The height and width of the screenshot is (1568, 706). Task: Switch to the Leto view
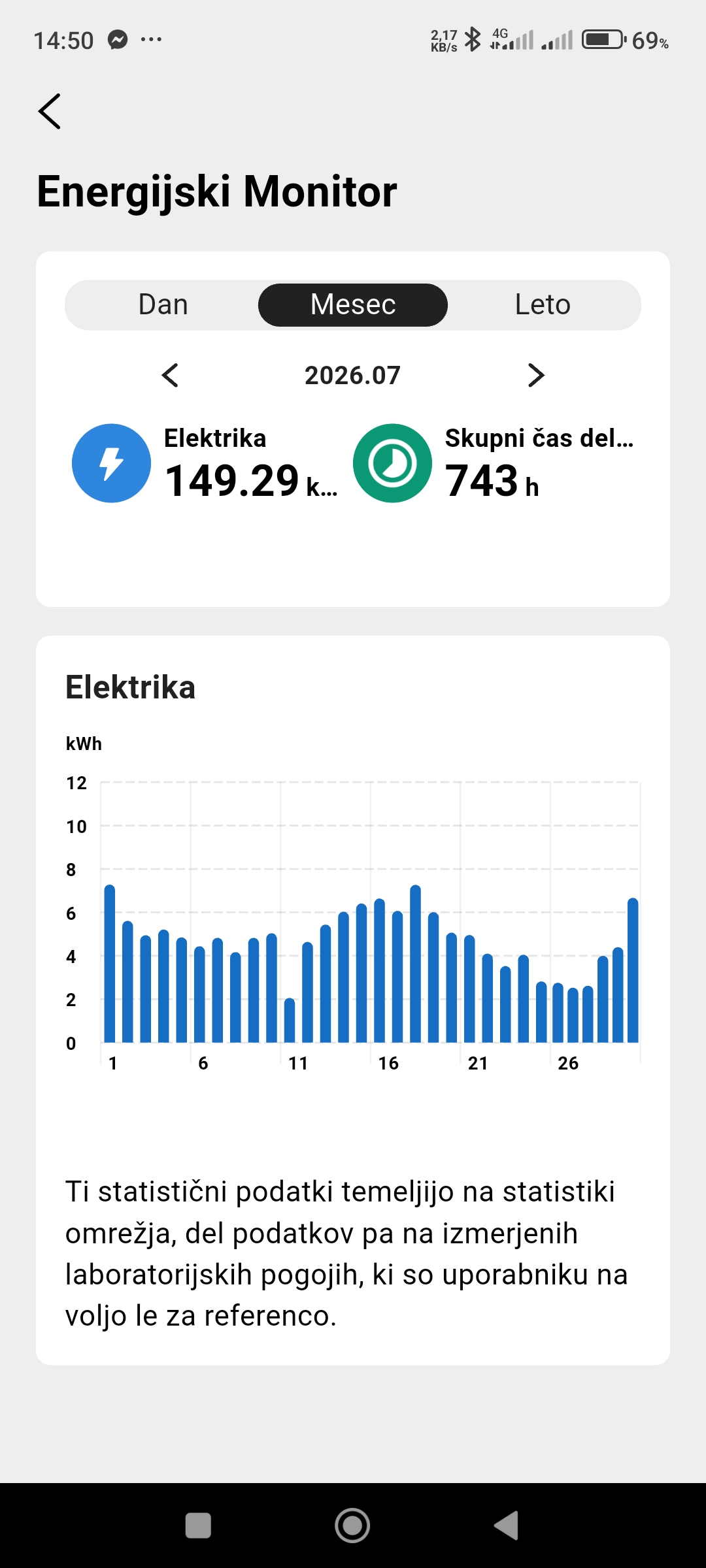543,305
